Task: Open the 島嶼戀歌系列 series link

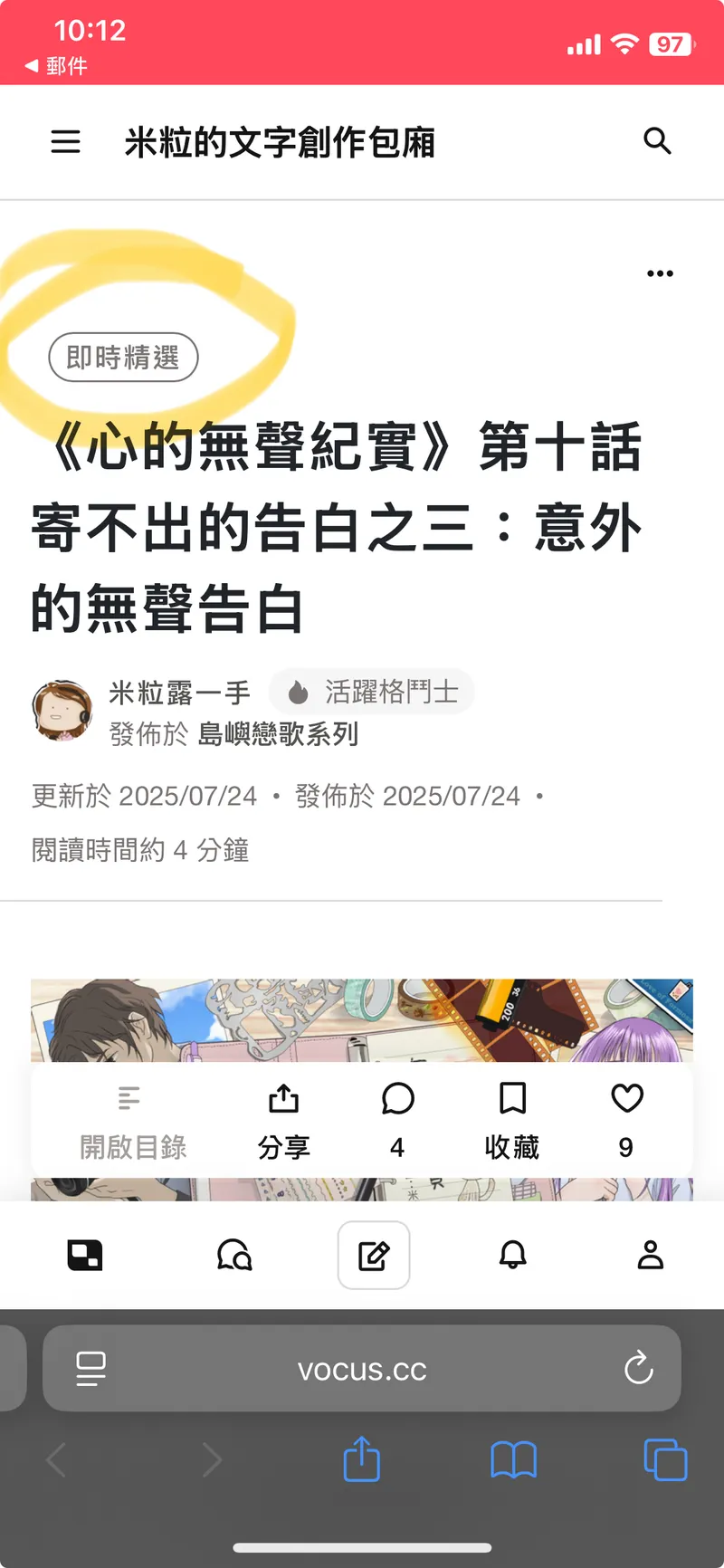Action: (x=278, y=733)
